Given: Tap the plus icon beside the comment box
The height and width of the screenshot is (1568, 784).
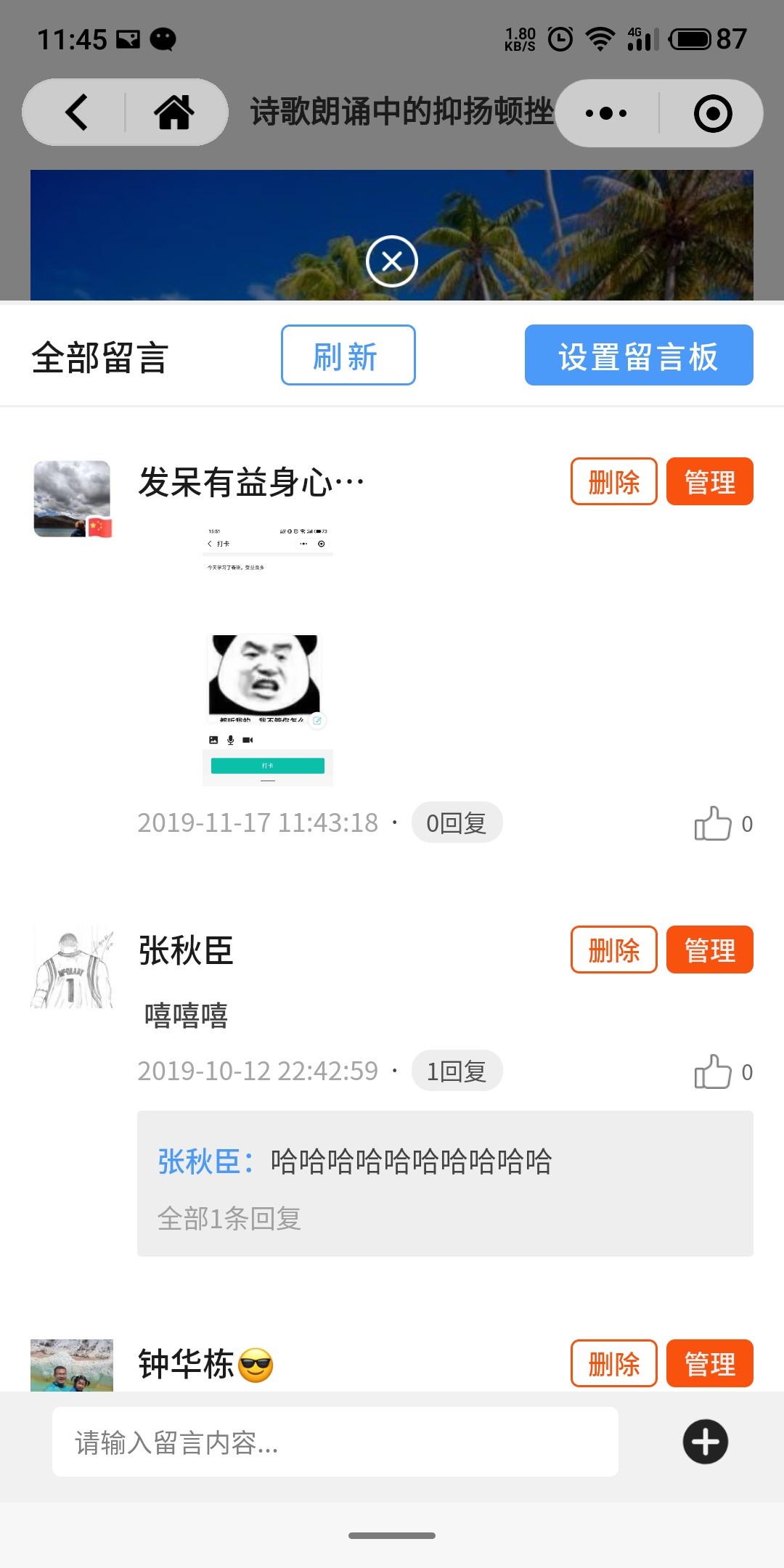Looking at the screenshot, I should pos(705,1442).
